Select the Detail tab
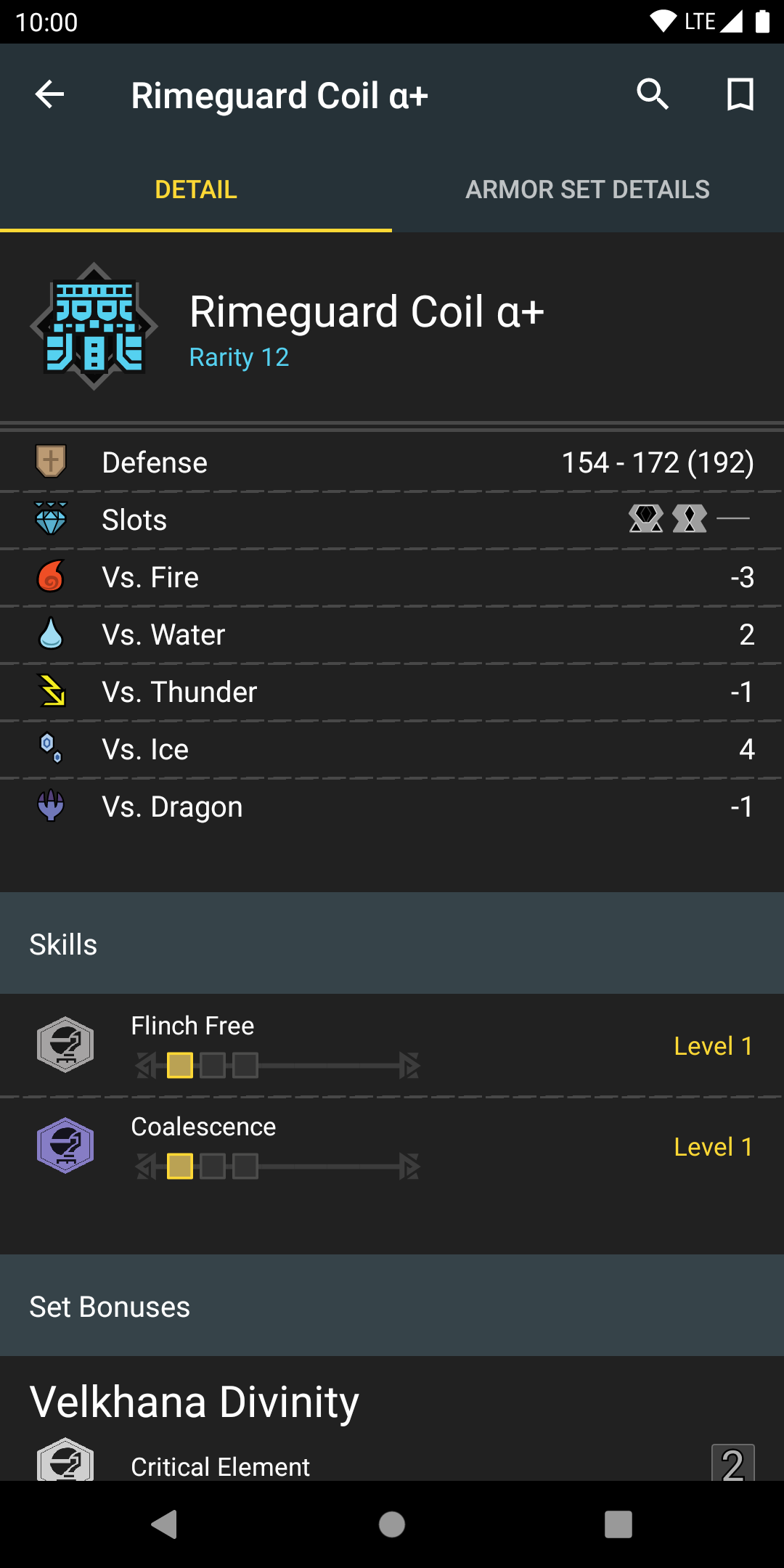This screenshot has width=784, height=1568. [196, 189]
